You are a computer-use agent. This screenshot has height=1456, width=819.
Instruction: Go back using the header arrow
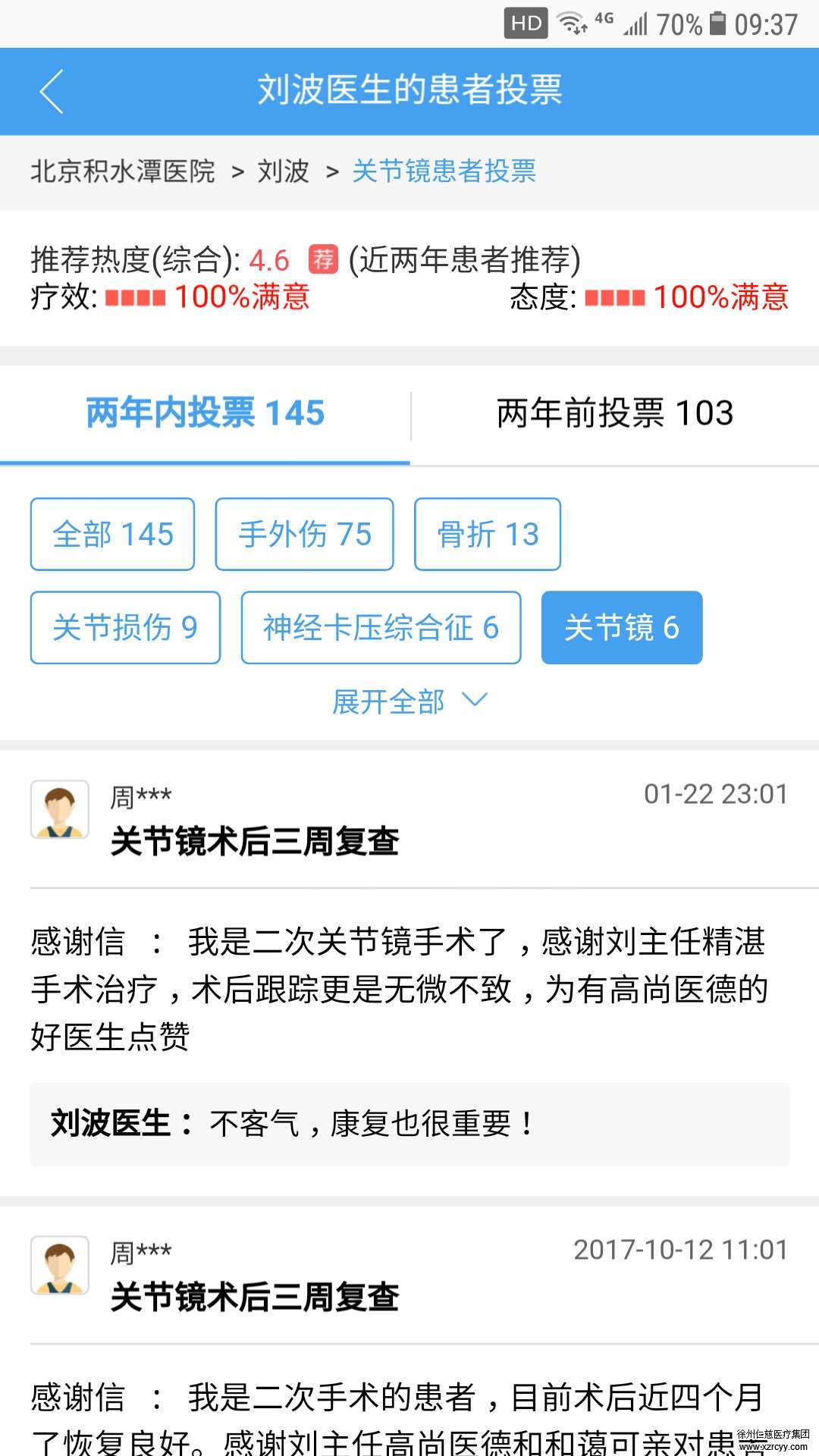tap(52, 92)
